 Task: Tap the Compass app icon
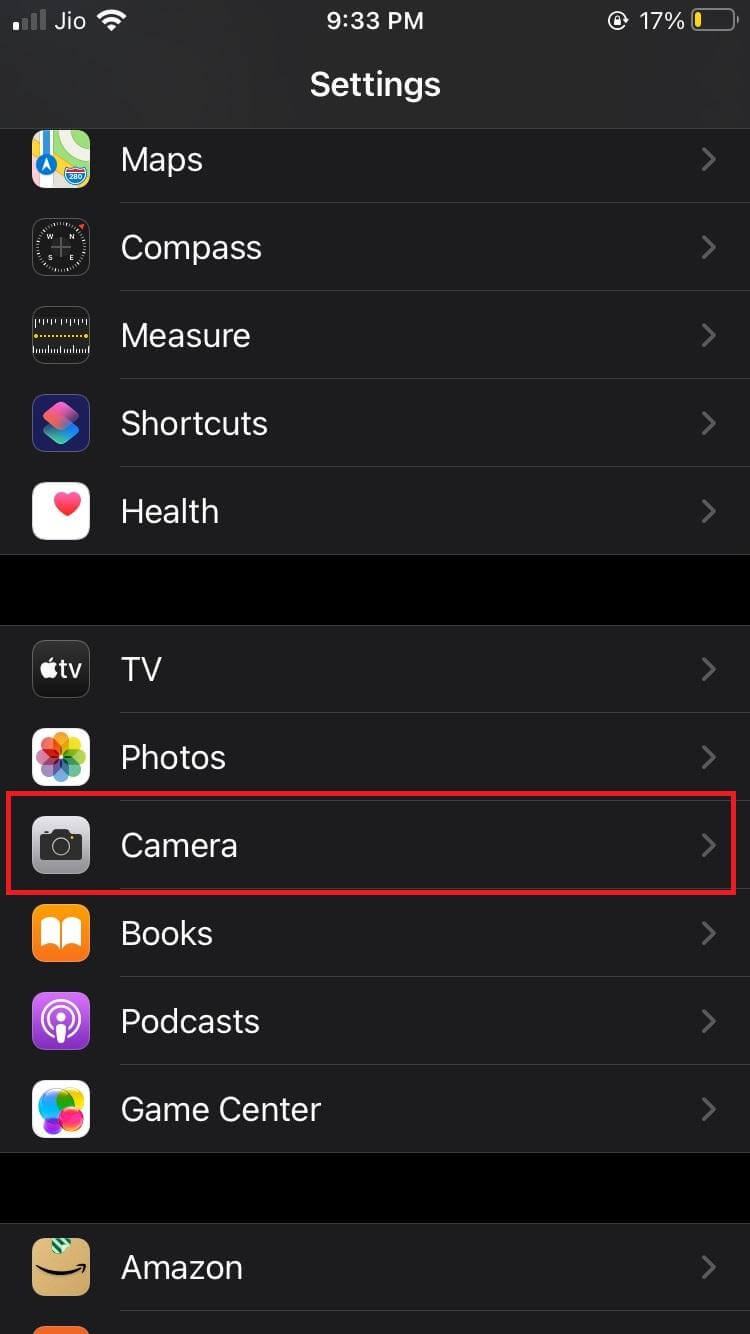pos(61,247)
